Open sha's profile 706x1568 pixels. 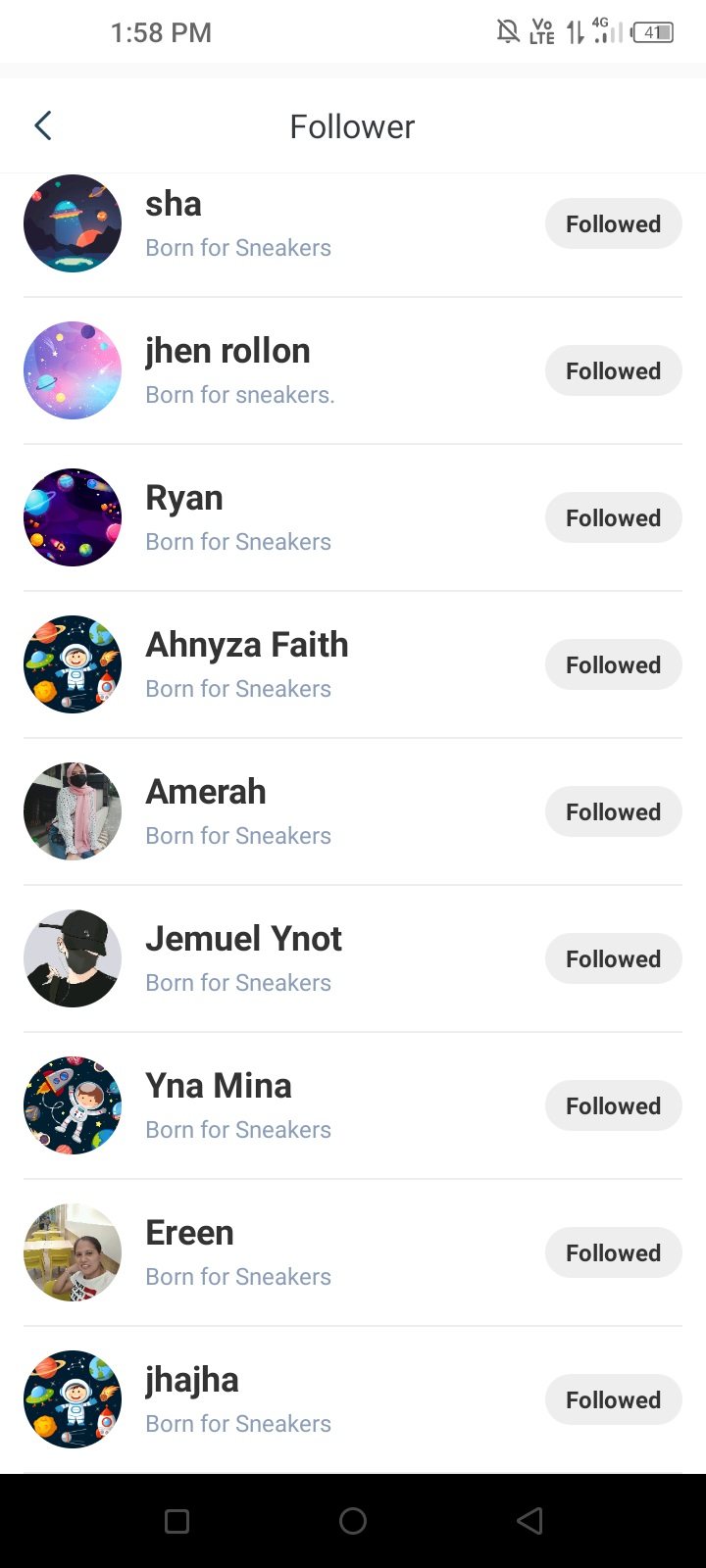pos(175,205)
